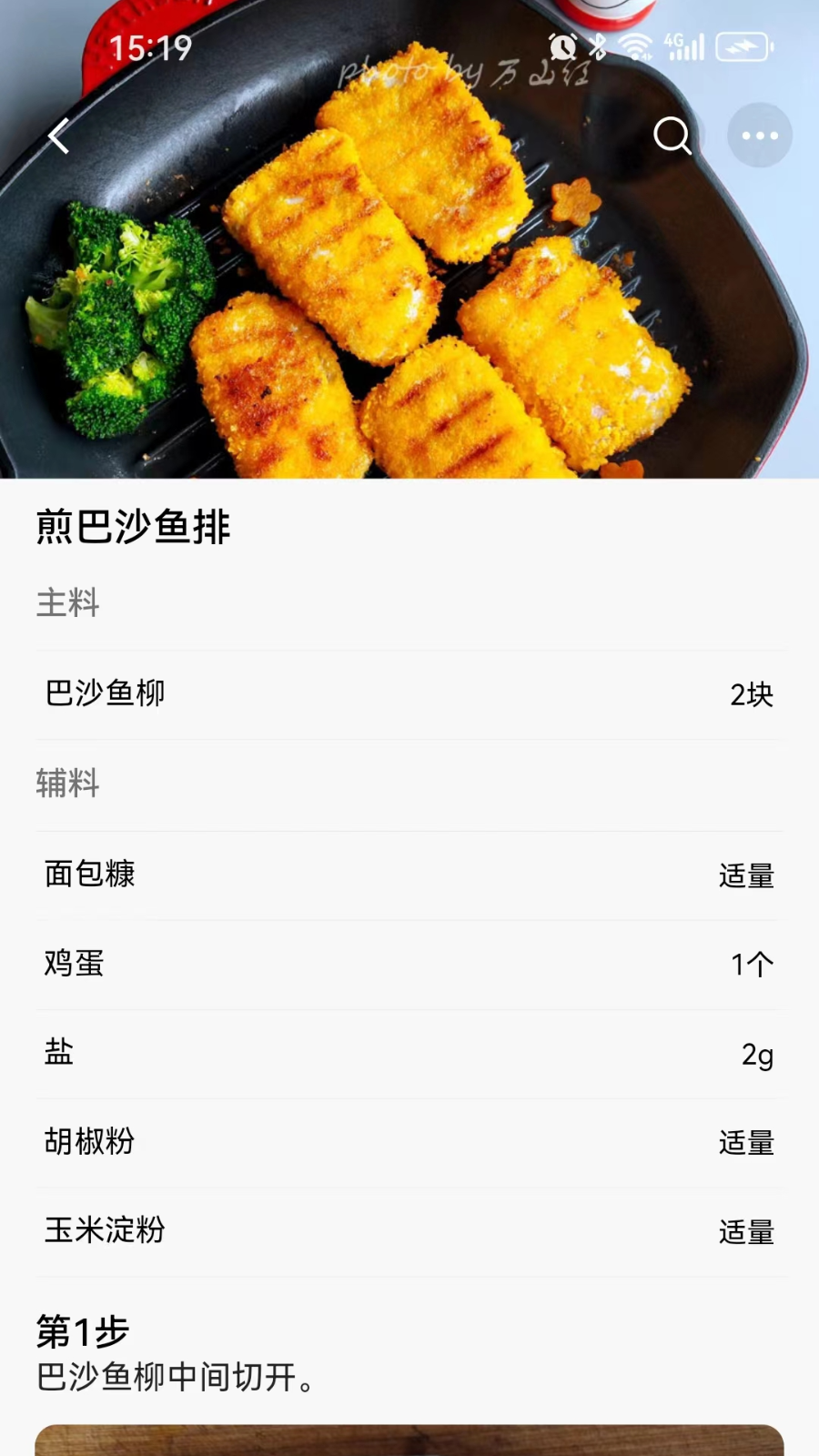This screenshot has height=1456, width=819.
Task: Click the 玉米淀粉 ingredient row
Action: (x=409, y=1231)
